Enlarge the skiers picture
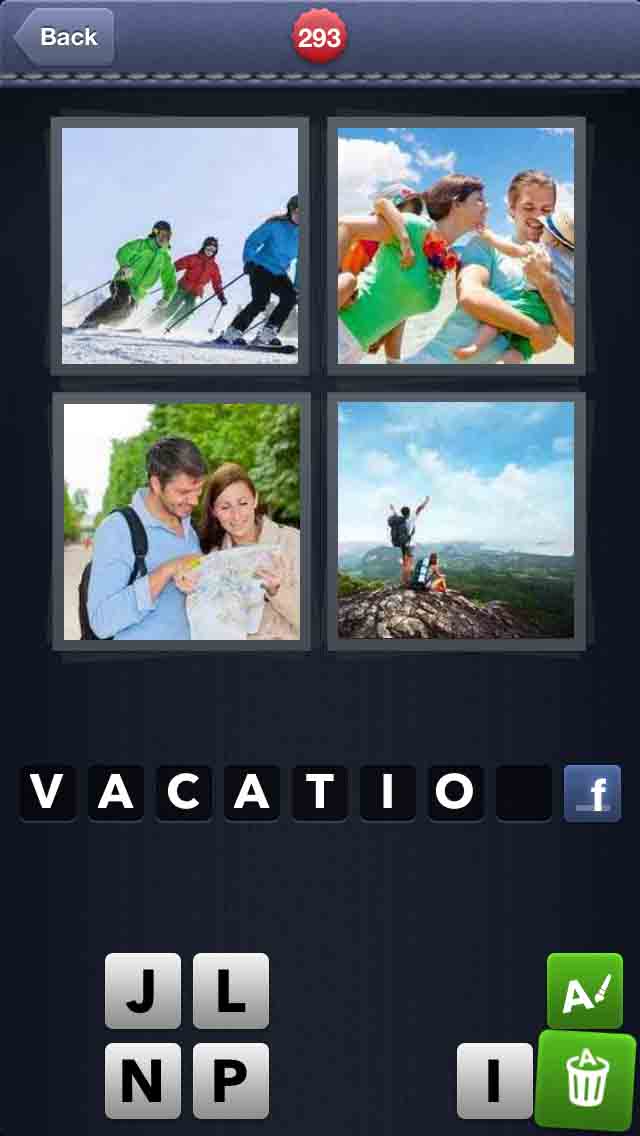640x1136 pixels. tap(180, 245)
